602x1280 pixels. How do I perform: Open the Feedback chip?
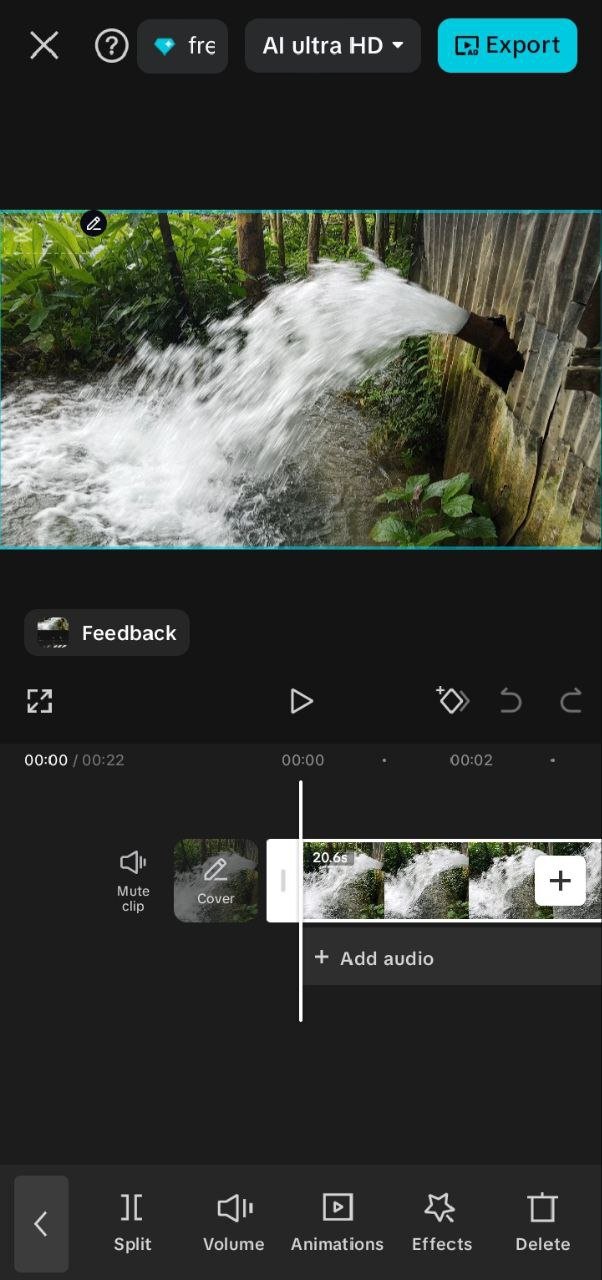coord(107,633)
